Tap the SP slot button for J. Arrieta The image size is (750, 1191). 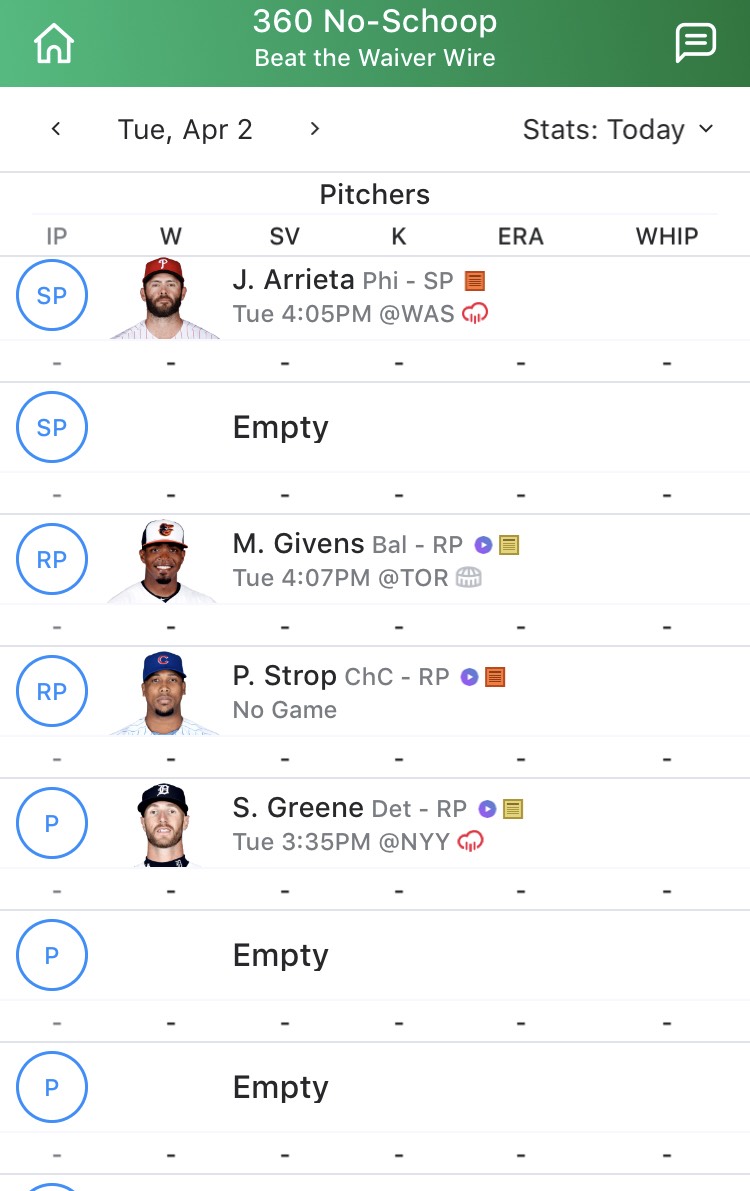tap(52, 295)
